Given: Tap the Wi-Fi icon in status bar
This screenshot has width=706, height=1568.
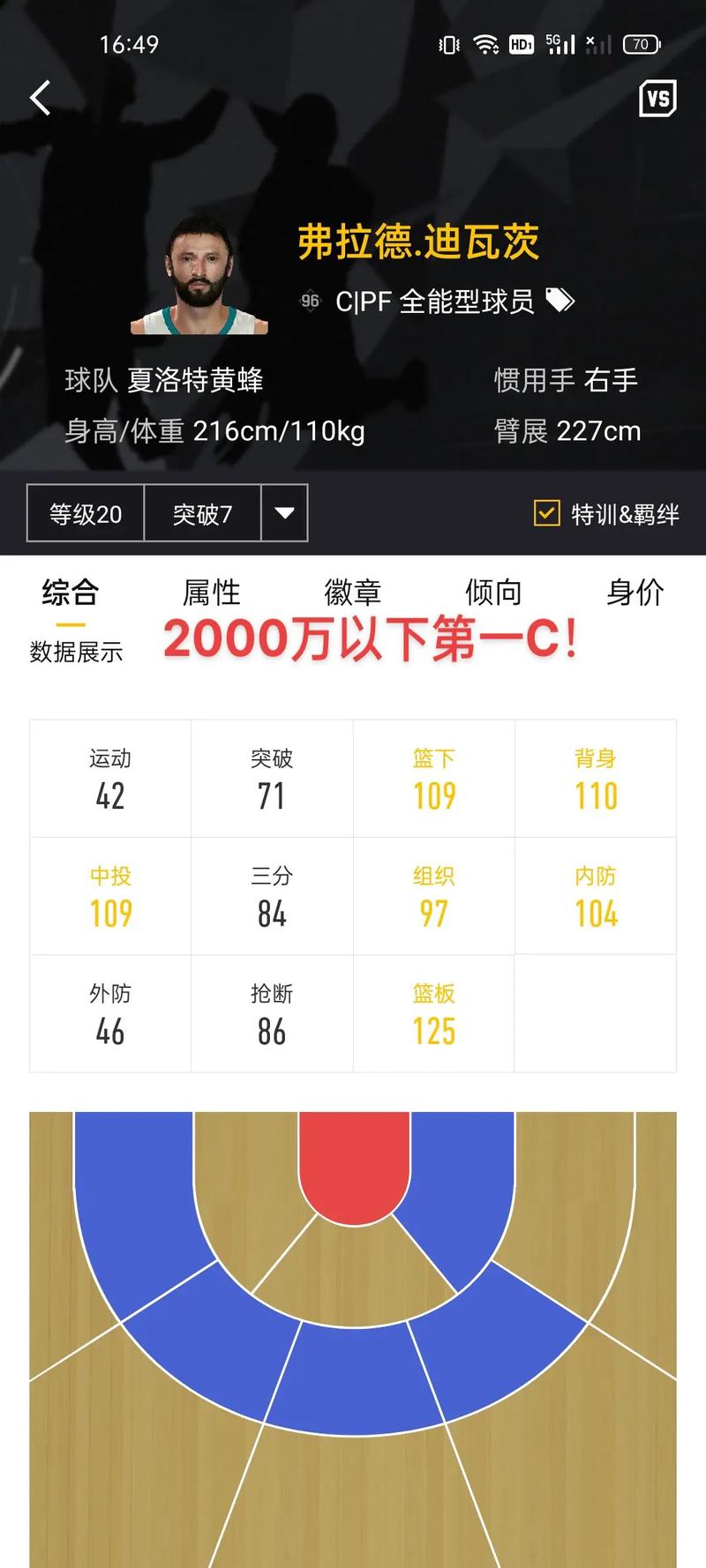Looking at the screenshot, I should [486, 43].
